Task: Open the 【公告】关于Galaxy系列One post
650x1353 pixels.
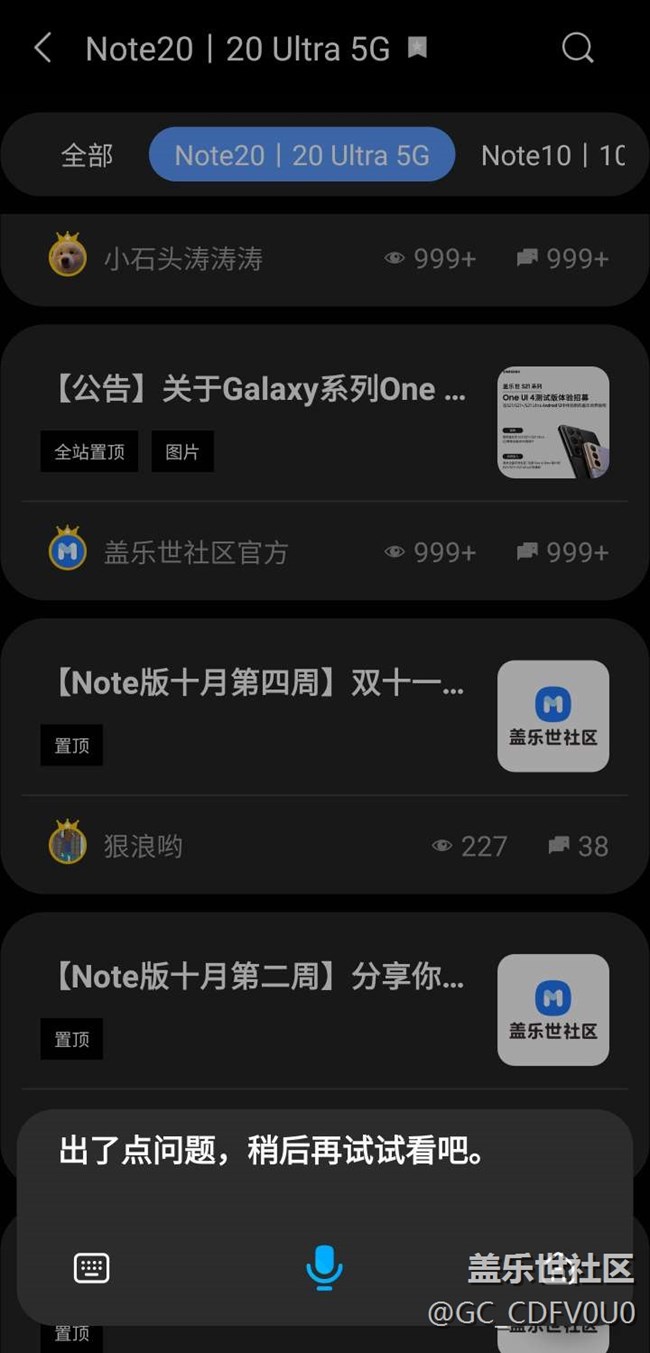Action: click(260, 389)
